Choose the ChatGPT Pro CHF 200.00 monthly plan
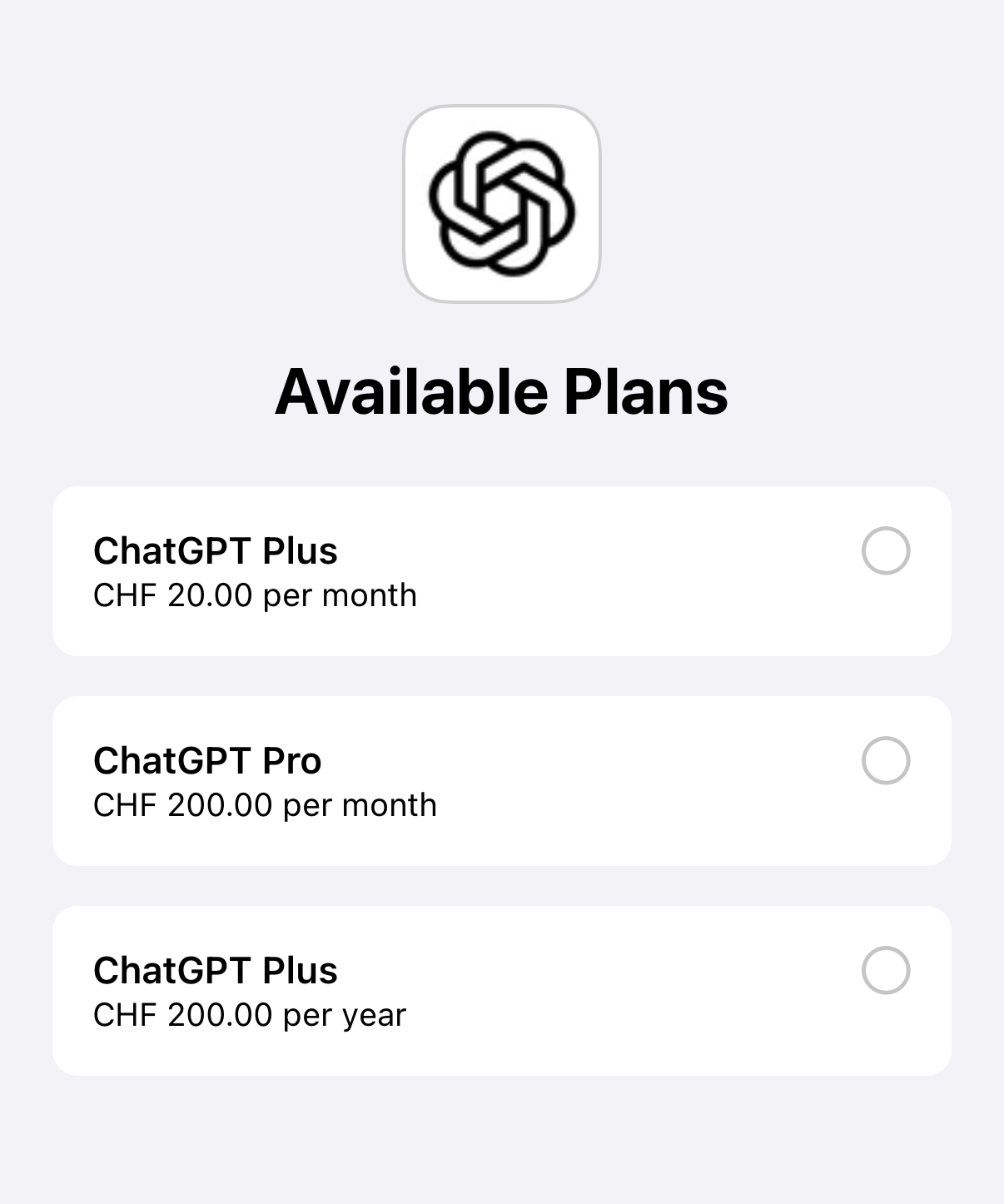 885,761
